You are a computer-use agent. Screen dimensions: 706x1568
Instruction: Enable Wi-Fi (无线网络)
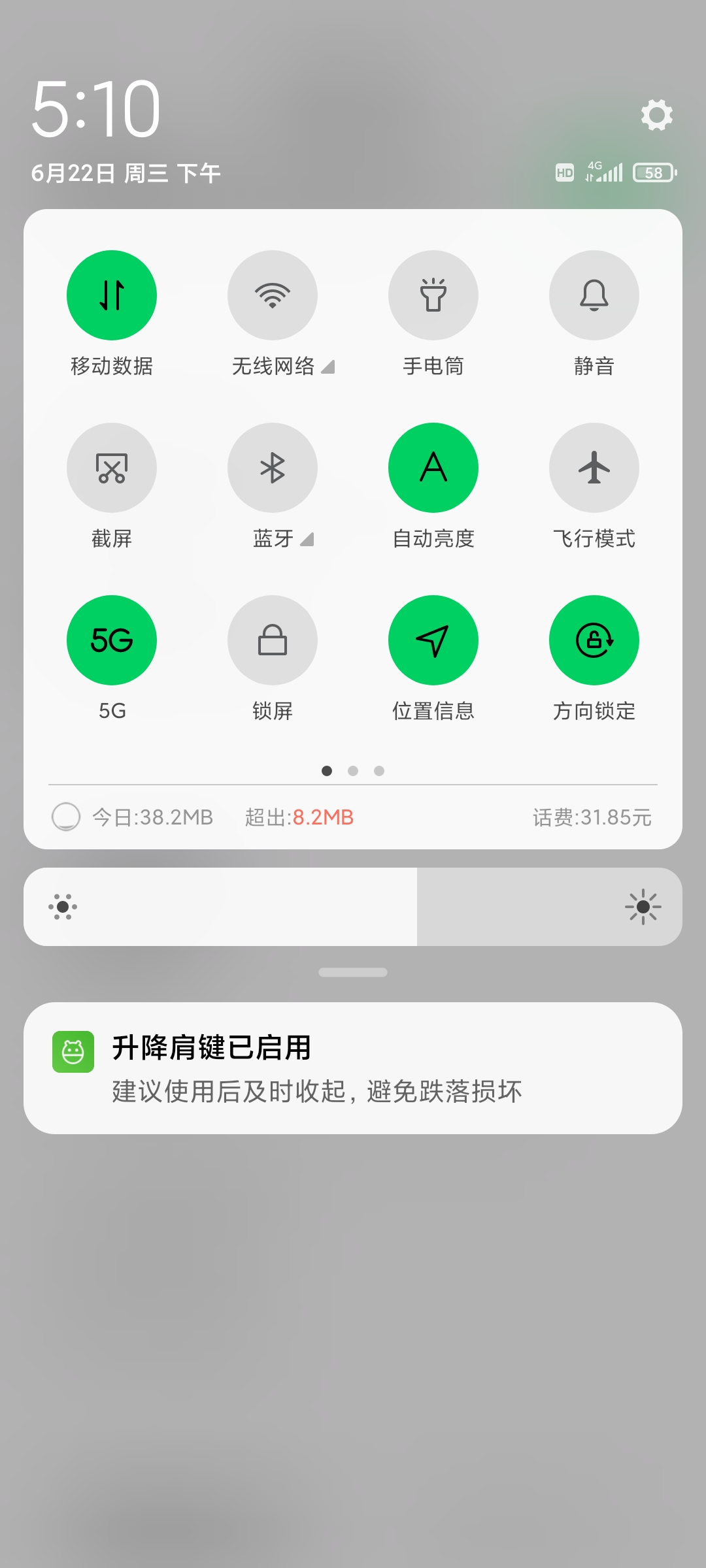coord(273,295)
